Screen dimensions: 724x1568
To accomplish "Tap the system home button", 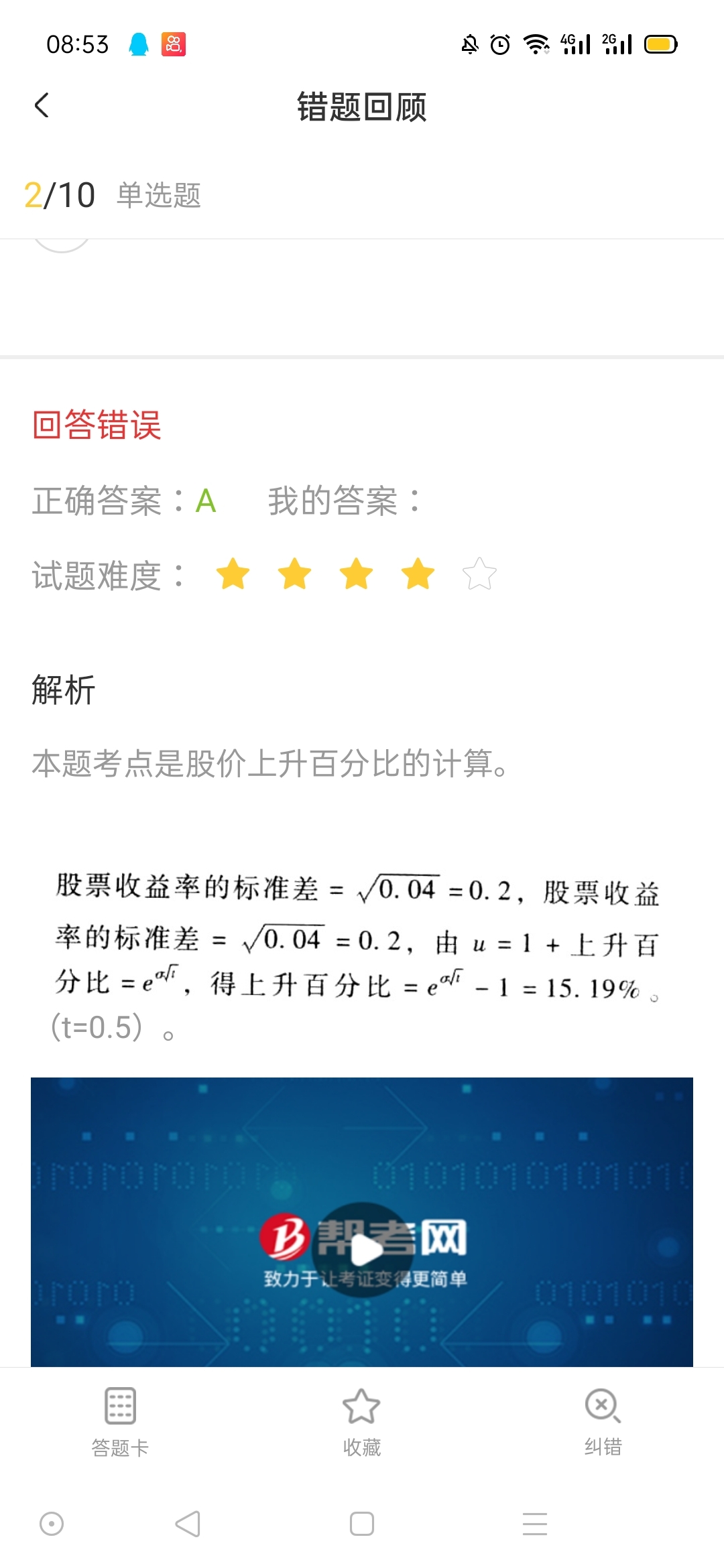I will (362, 1523).
